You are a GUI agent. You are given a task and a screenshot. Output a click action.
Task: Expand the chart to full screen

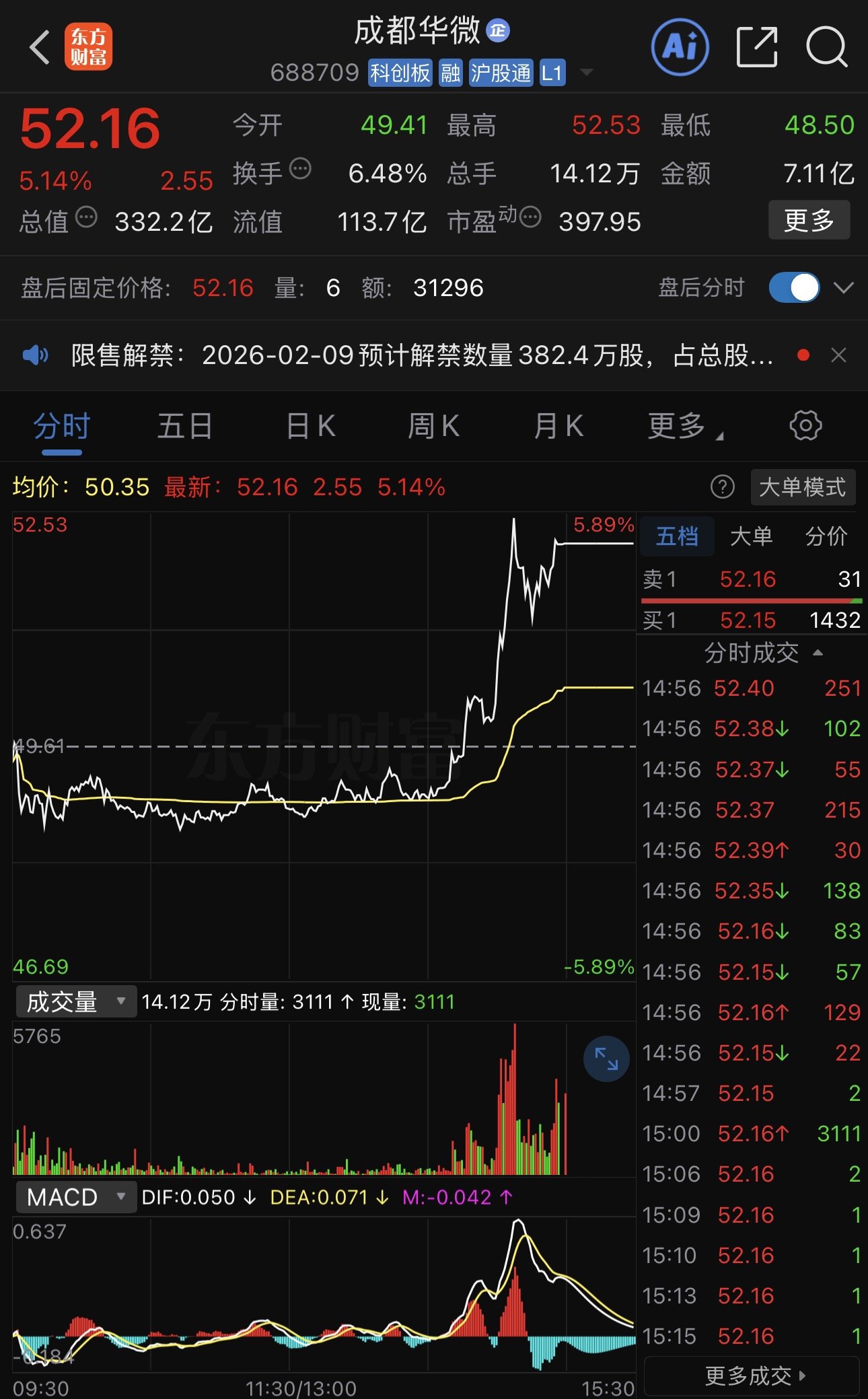[606, 1059]
